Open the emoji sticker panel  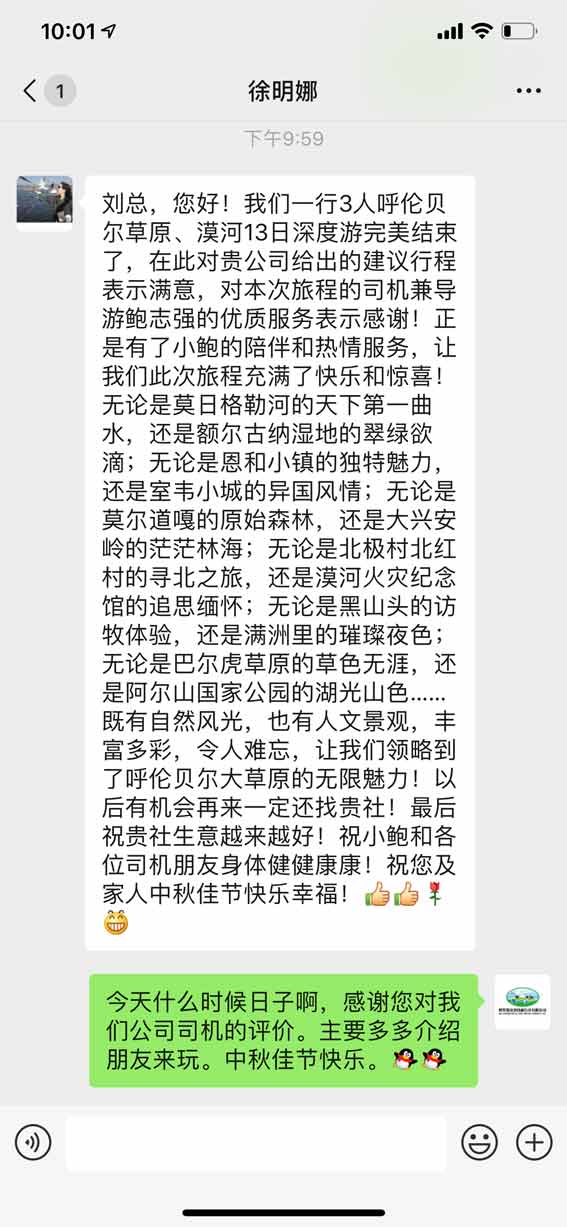(x=480, y=1141)
